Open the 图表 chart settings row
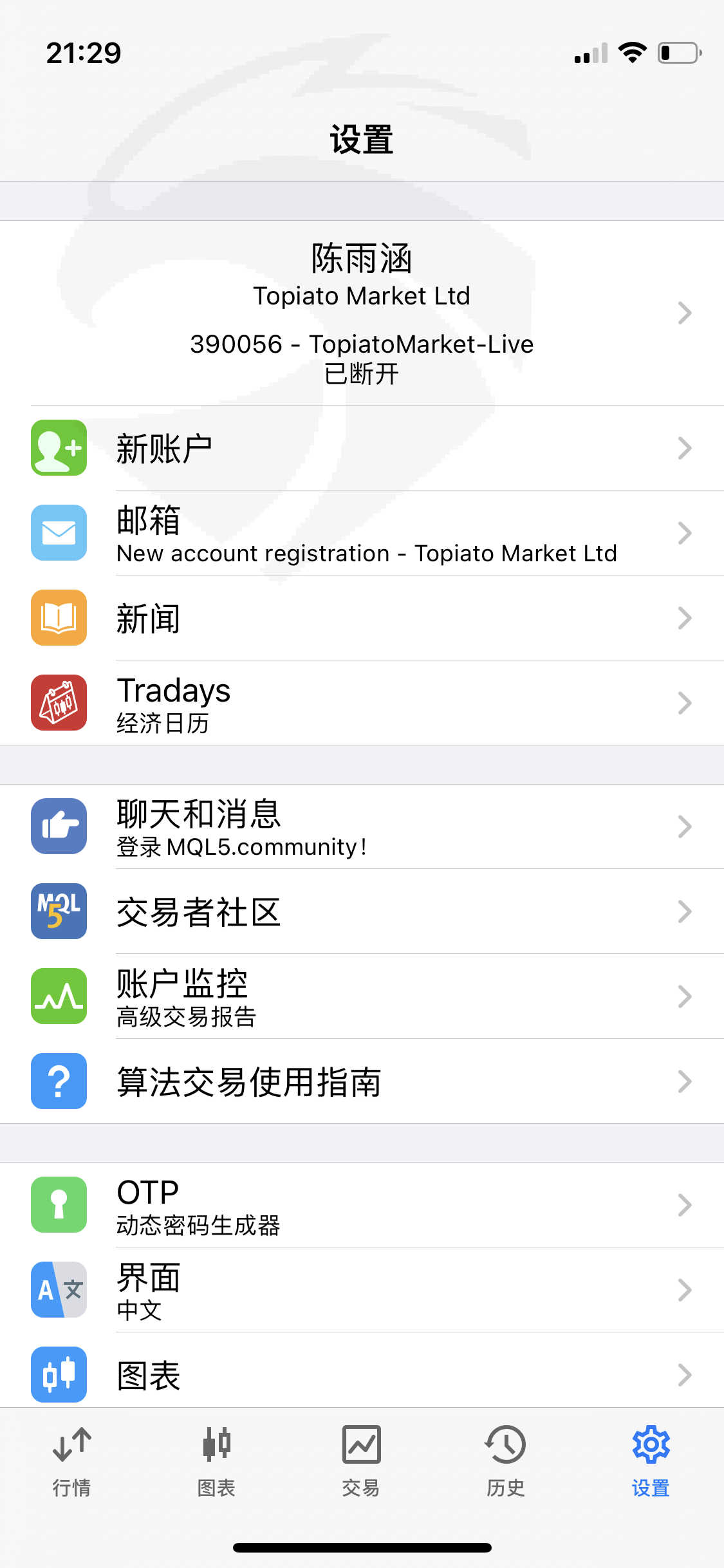This screenshot has width=724, height=1568. tap(362, 1370)
